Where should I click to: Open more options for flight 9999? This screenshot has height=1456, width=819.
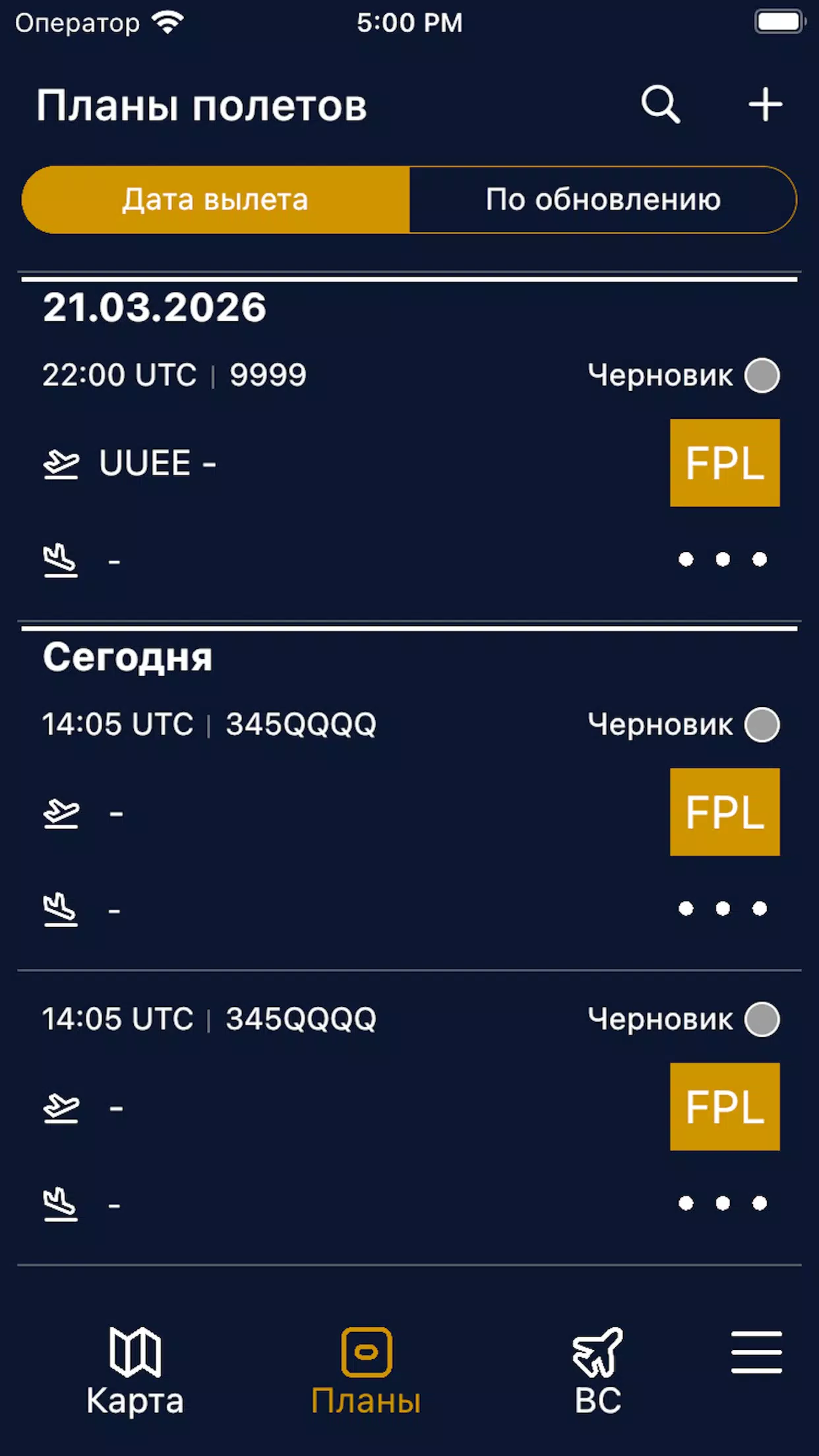click(723, 560)
